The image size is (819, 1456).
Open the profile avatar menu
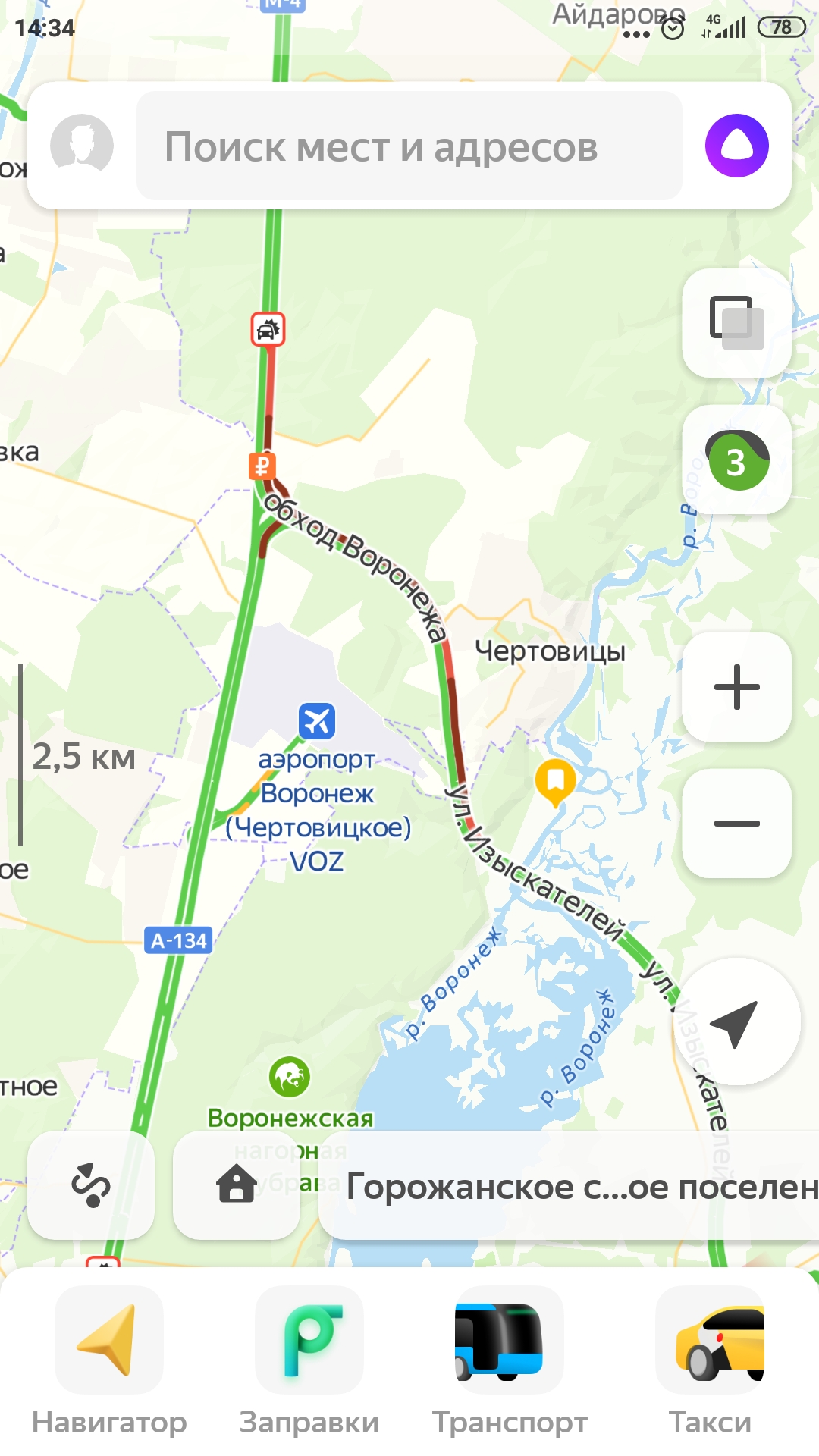[82, 146]
